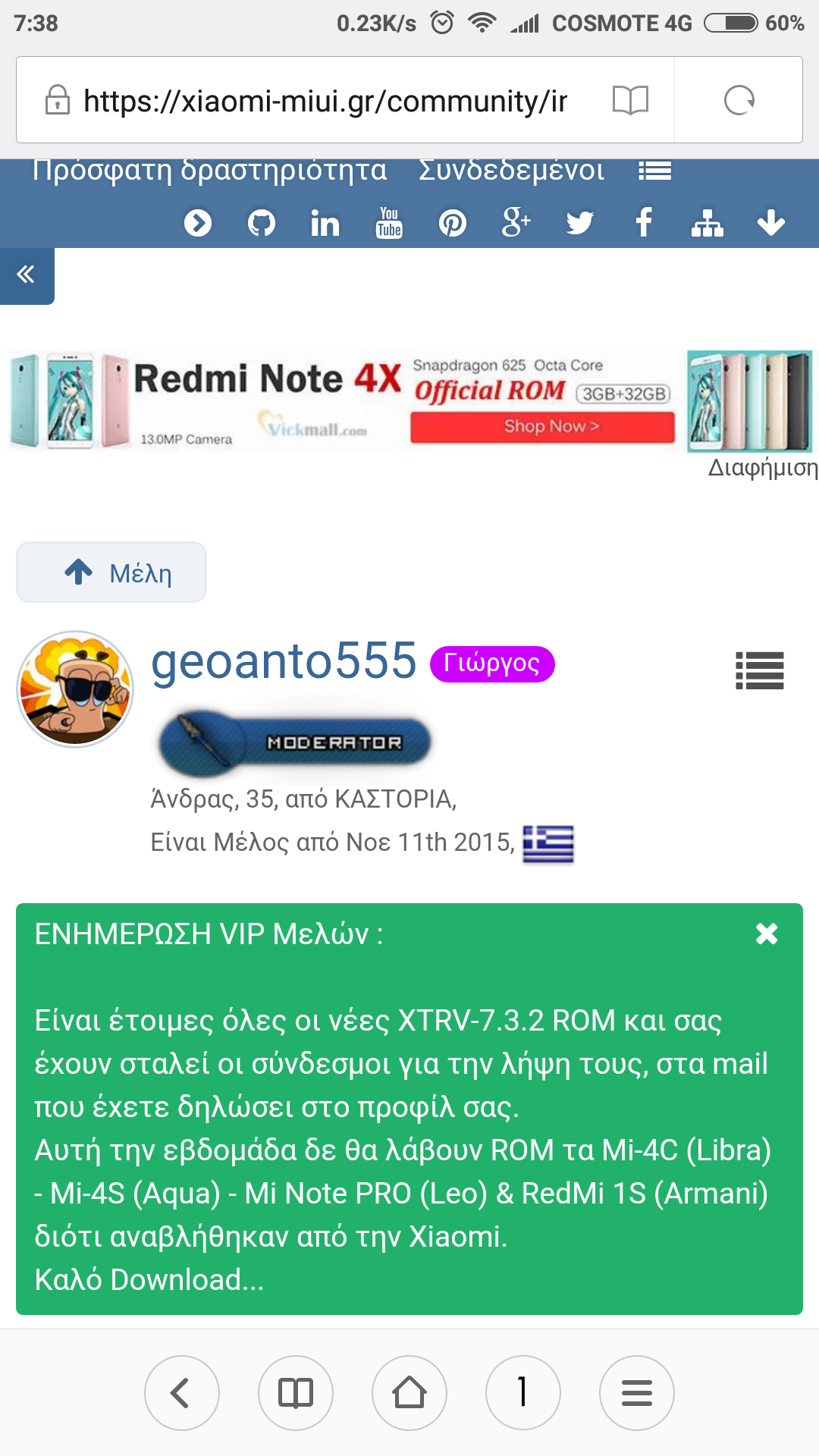This screenshot has height=1456, width=819.
Task: Go back with browser back button
Action: (181, 1393)
